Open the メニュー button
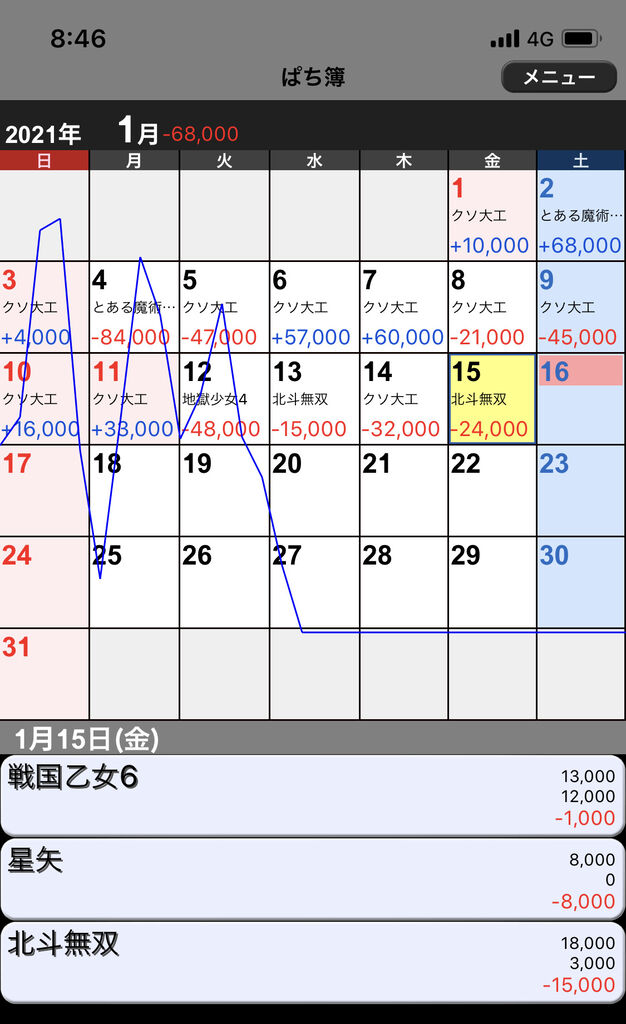This screenshot has width=626, height=1024. click(x=559, y=77)
